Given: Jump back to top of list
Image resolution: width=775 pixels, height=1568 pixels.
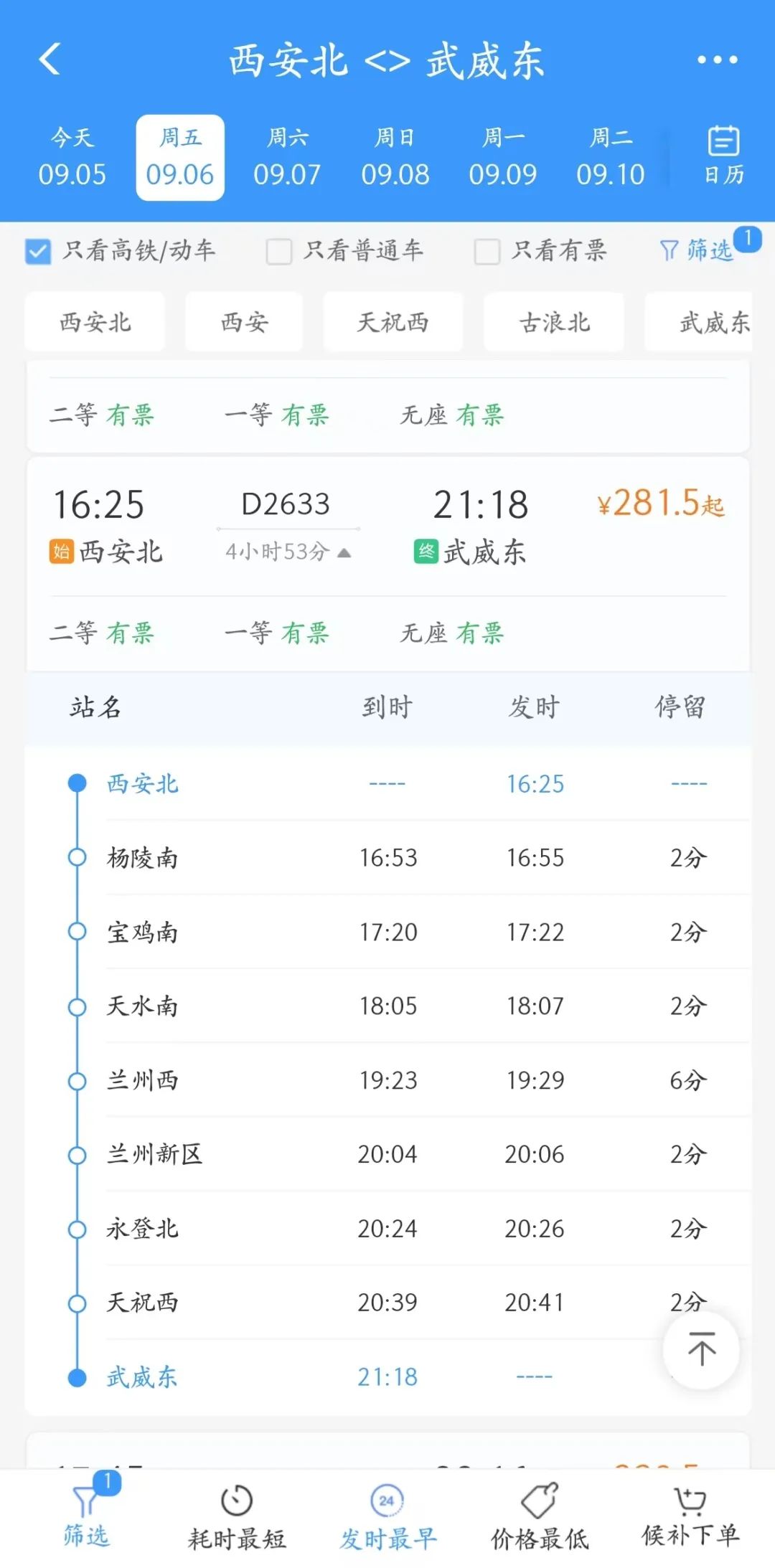Looking at the screenshot, I should tap(701, 1349).
